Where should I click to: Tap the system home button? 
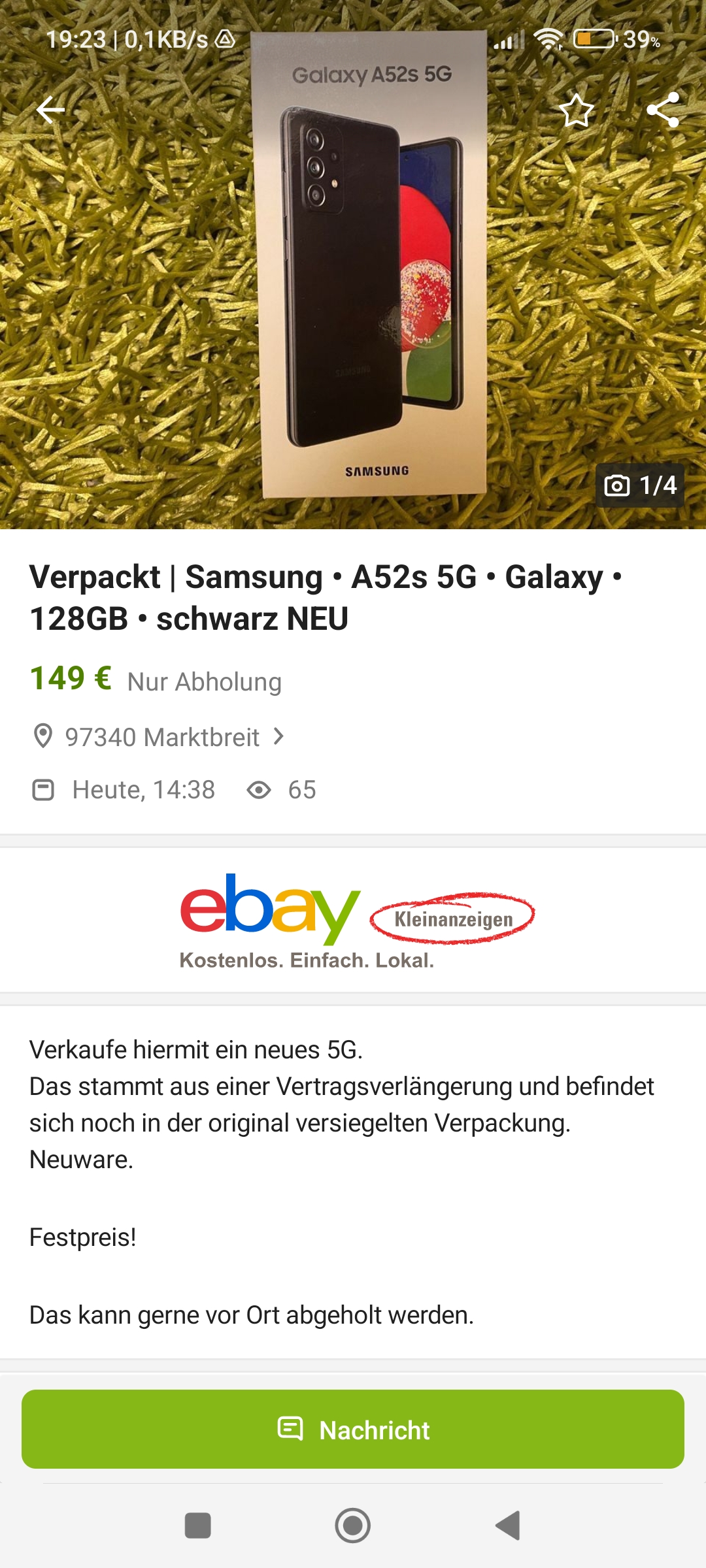(353, 1526)
